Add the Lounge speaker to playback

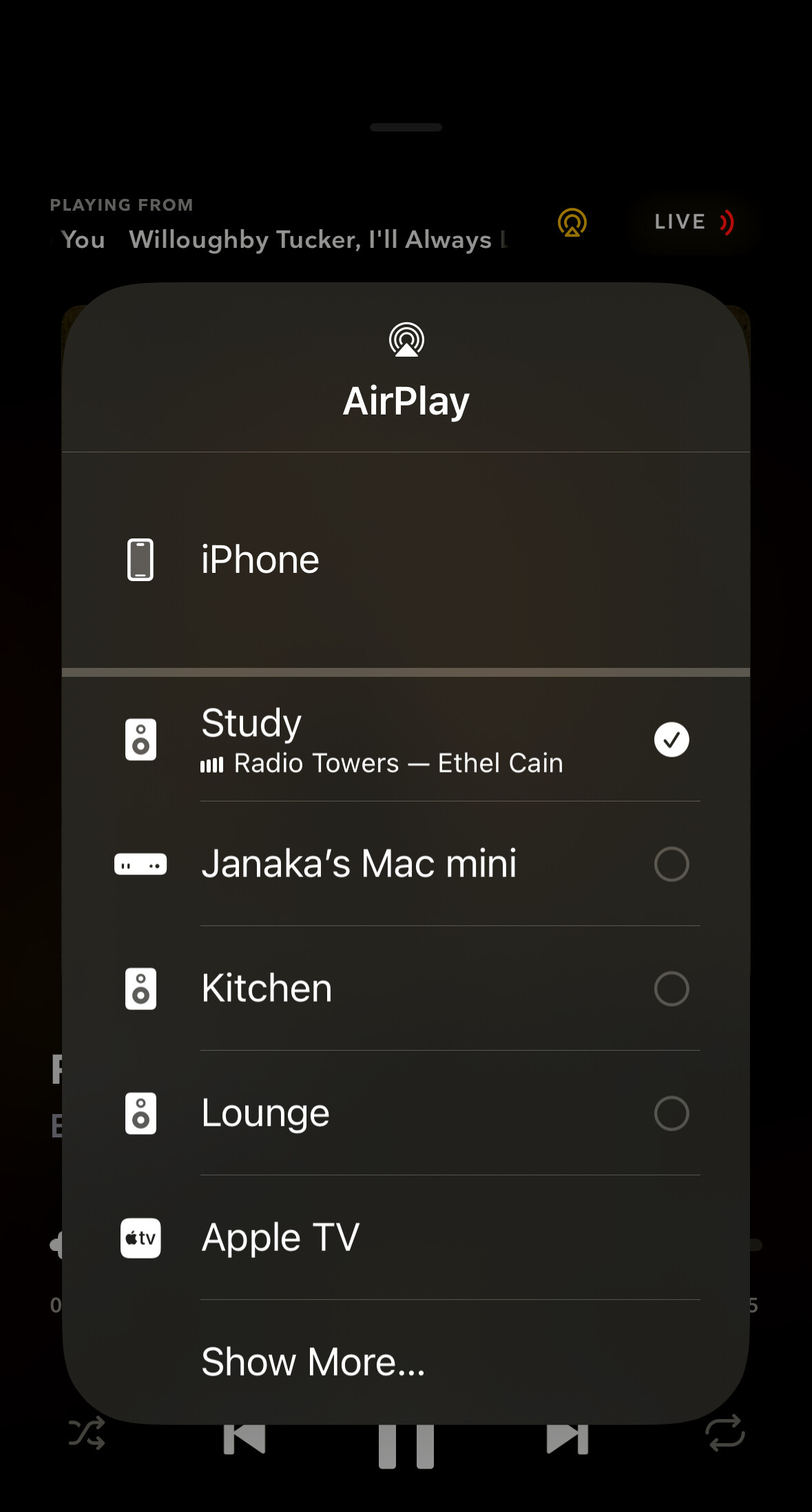(671, 1113)
